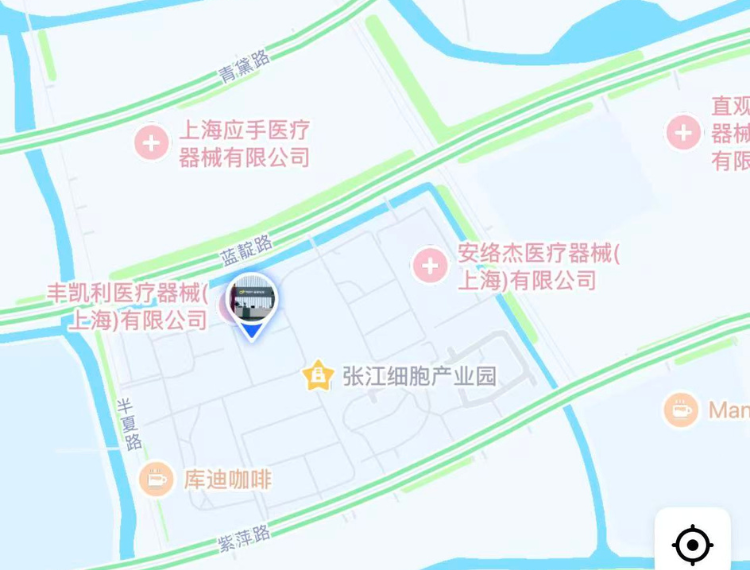Recenter map on my current location
The height and width of the screenshot is (570, 750).
click(x=692, y=545)
